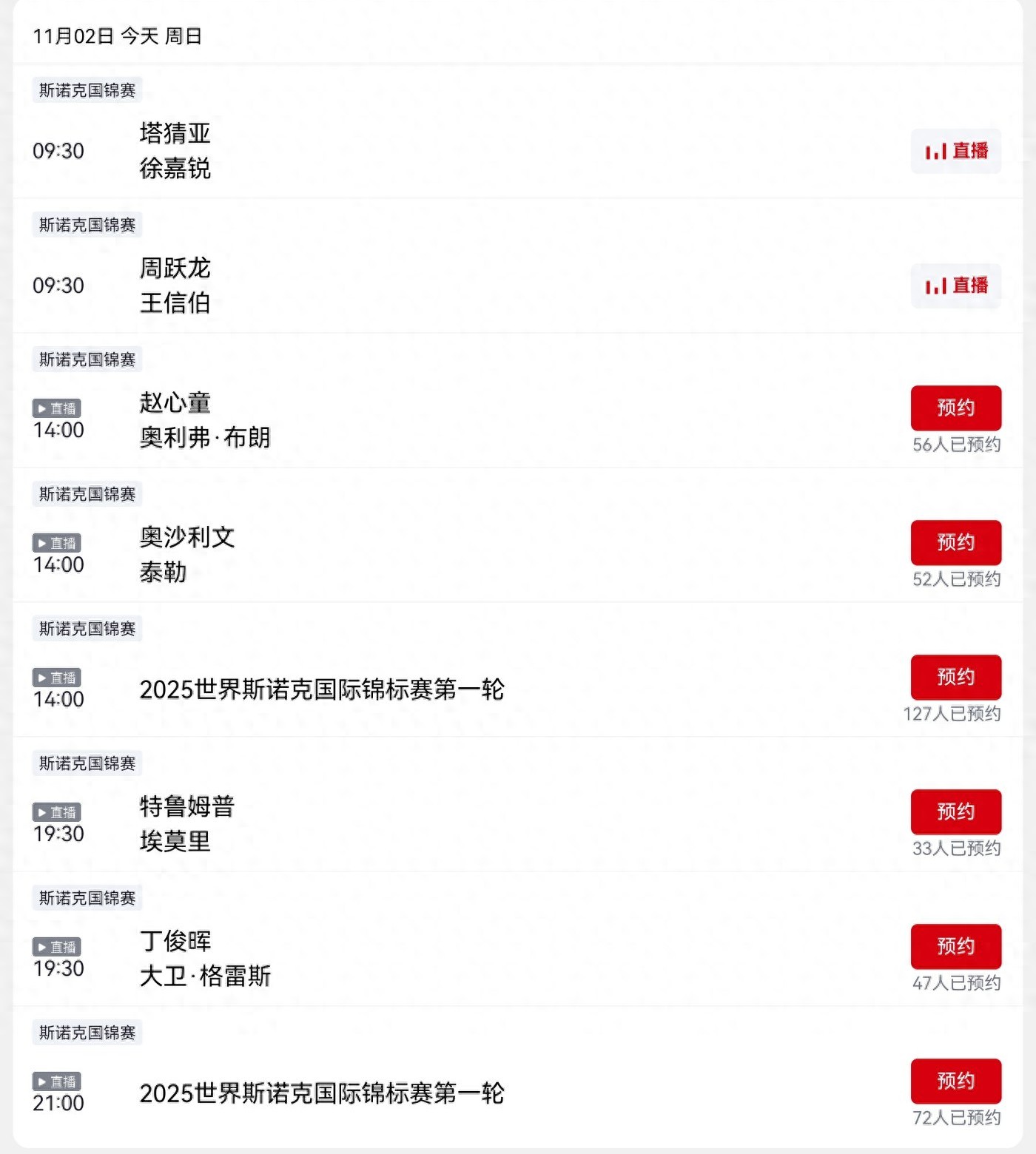This screenshot has width=1036, height=1154.
Task: Click 预约 on the 21:00 first-round match
Action: [x=955, y=1081]
